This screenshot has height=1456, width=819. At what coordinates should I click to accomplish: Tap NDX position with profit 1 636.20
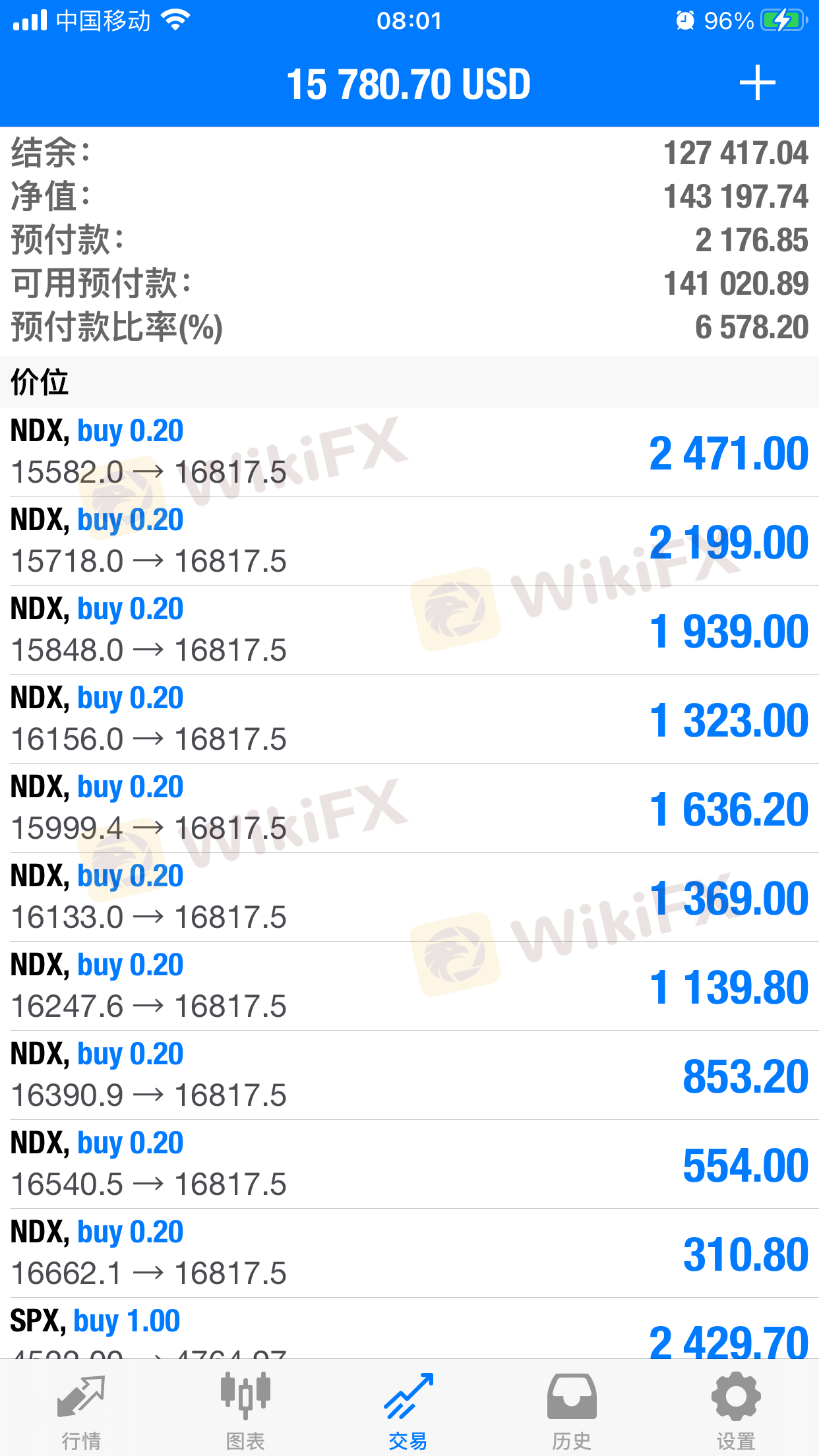tap(409, 808)
